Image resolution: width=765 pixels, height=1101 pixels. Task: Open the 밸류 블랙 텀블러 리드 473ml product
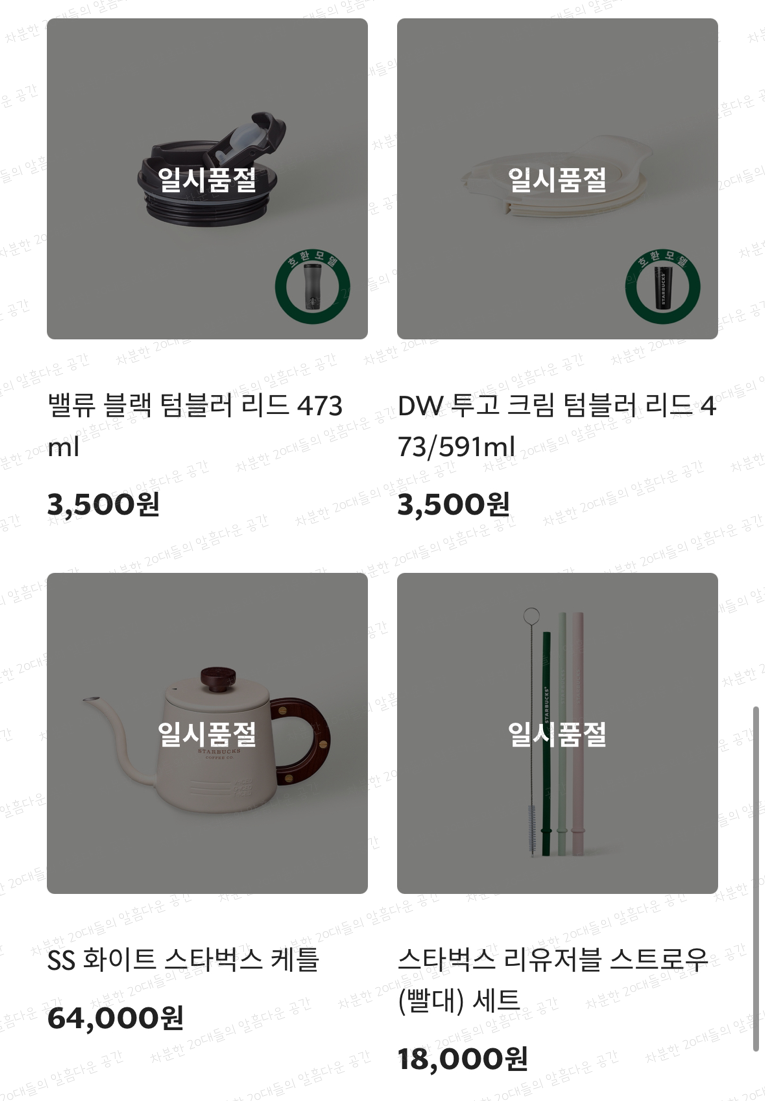click(207, 178)
